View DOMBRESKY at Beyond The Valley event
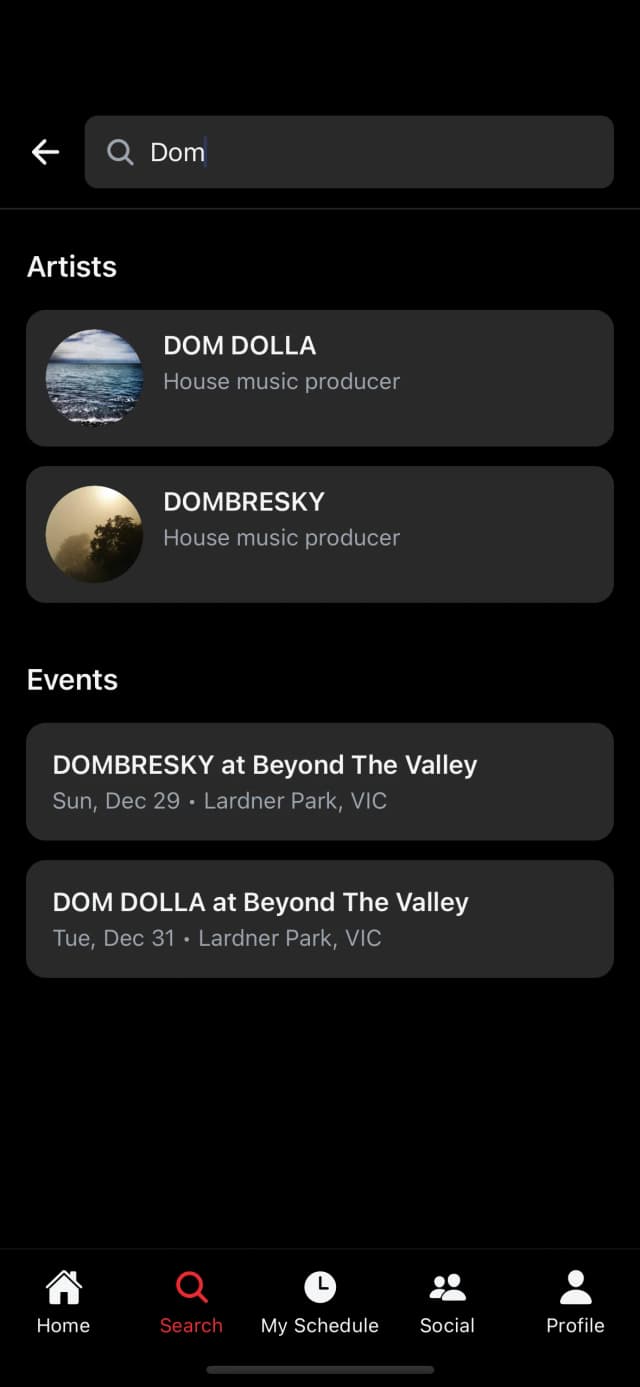This screenshot has height=1387, width=640. 319,781
